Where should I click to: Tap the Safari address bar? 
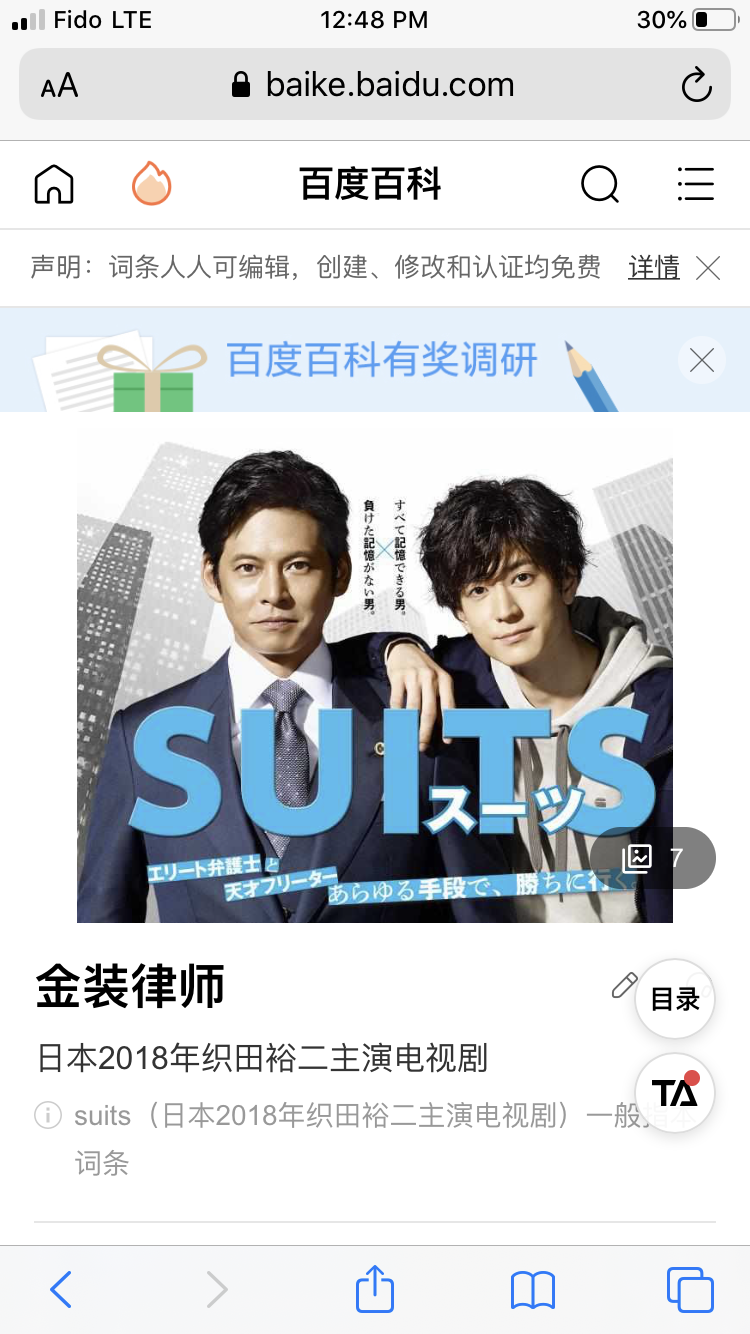375,85
